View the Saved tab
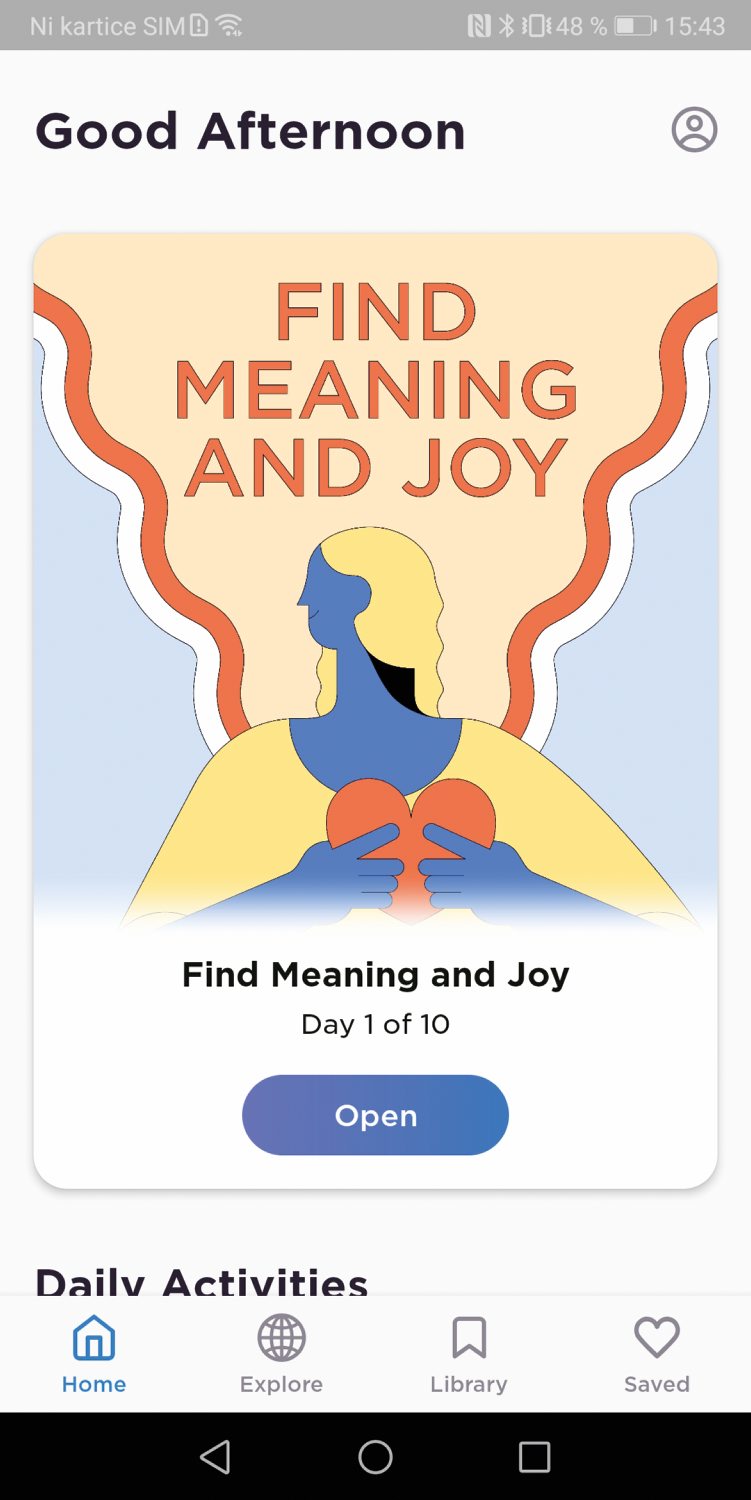Viewport: 751px width, 1500px height. 657,1355
